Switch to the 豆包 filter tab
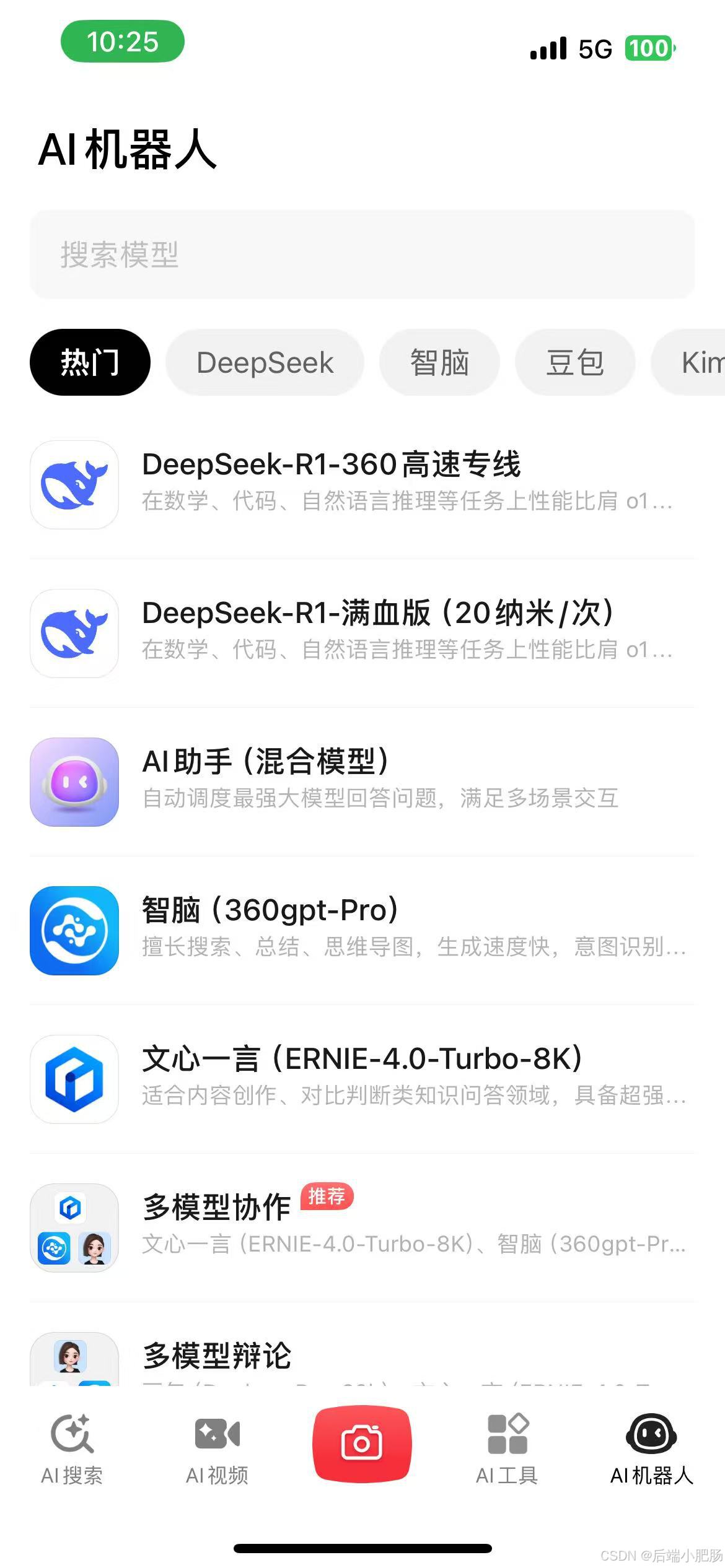This screenshot has height=1568, width=725. (574, 362)
